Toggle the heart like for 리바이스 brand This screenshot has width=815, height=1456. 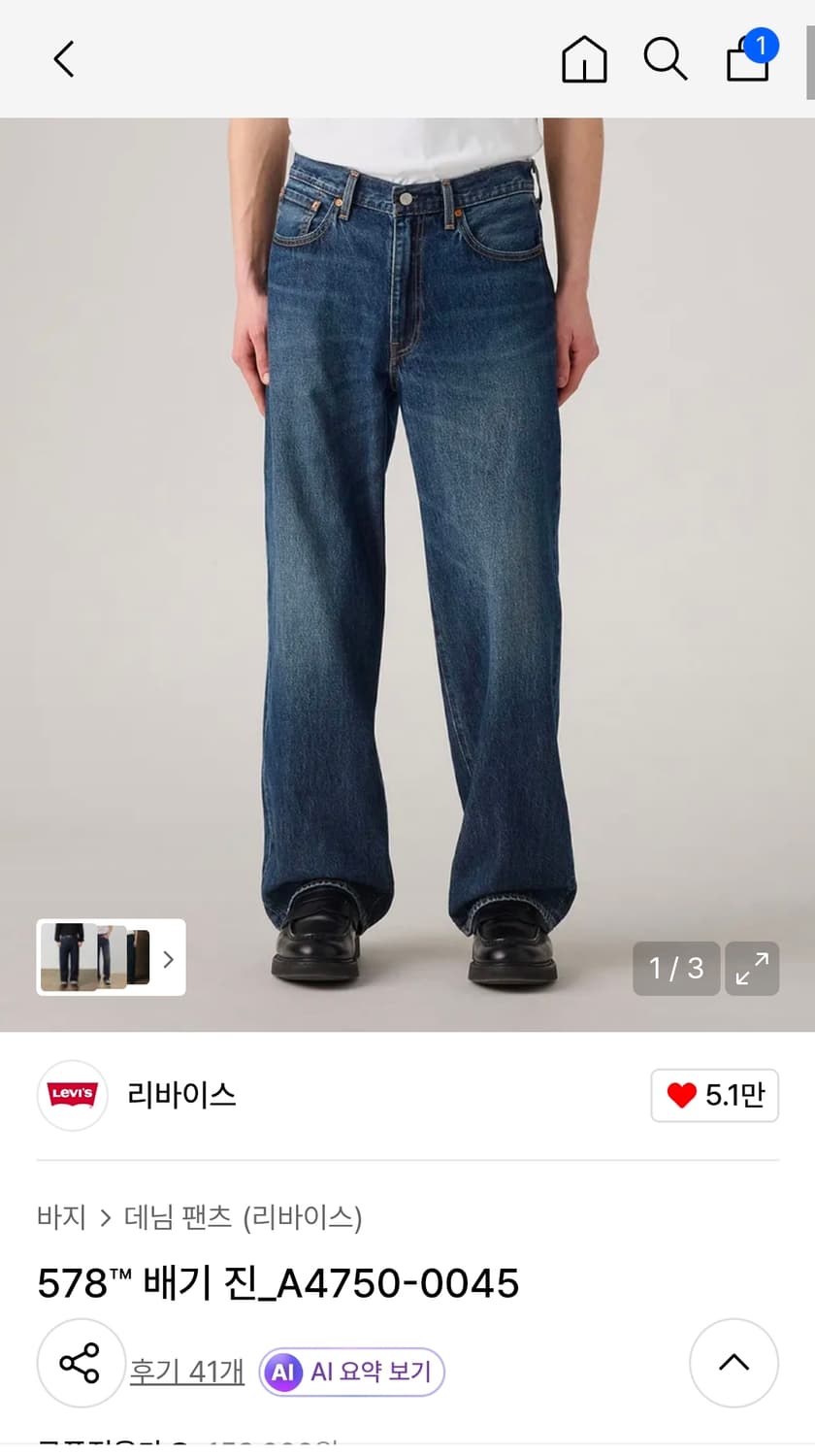(715, 1095)
